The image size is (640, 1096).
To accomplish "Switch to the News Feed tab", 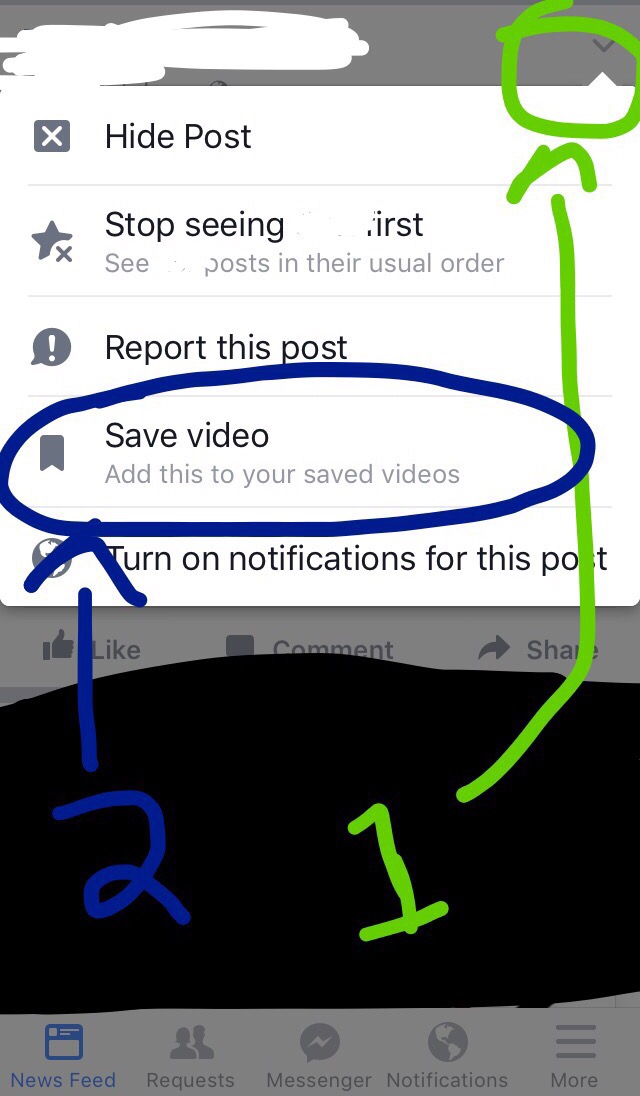I will [64, 1056].
